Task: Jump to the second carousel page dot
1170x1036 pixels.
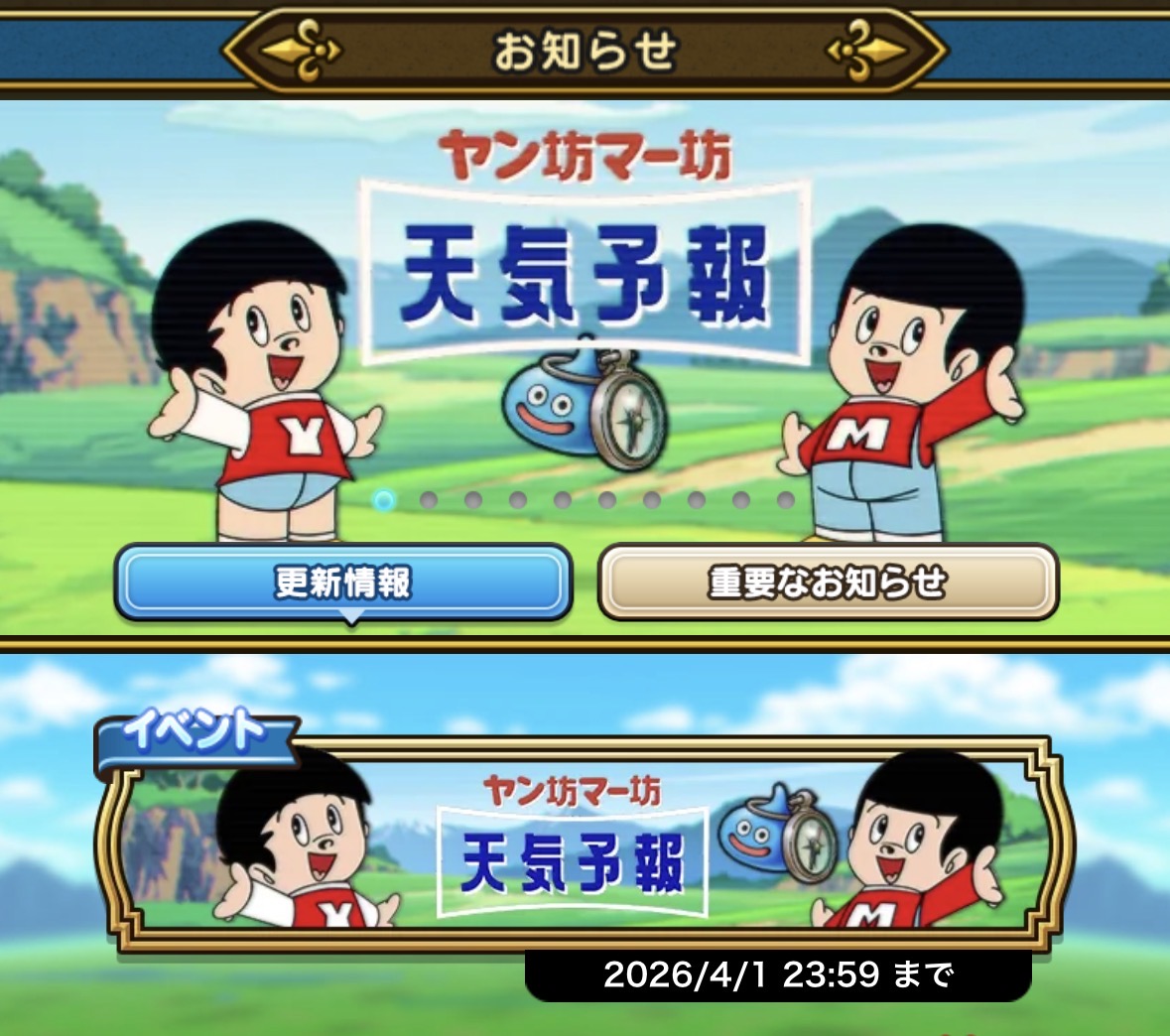Action: 429,500
